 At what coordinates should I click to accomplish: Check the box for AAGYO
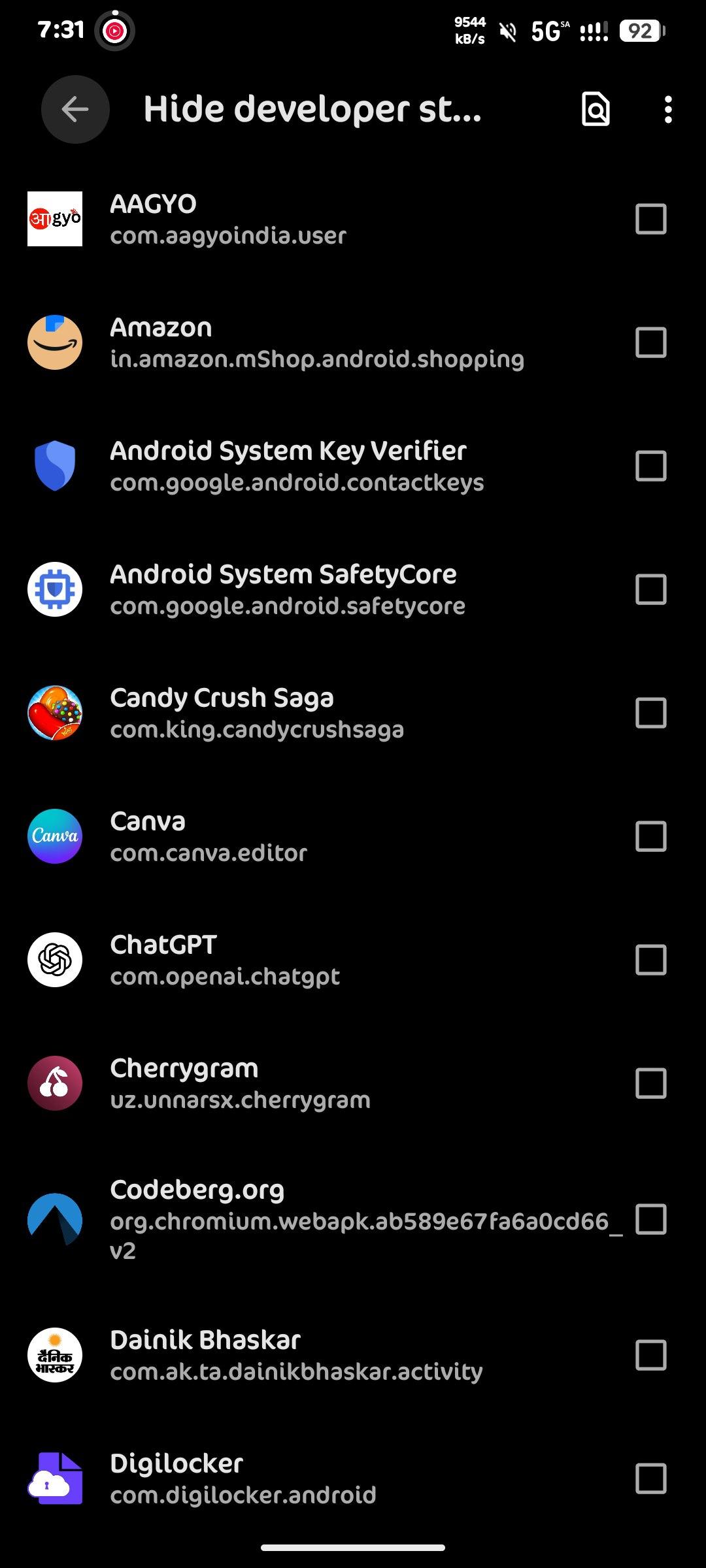[x=650, y=219]
